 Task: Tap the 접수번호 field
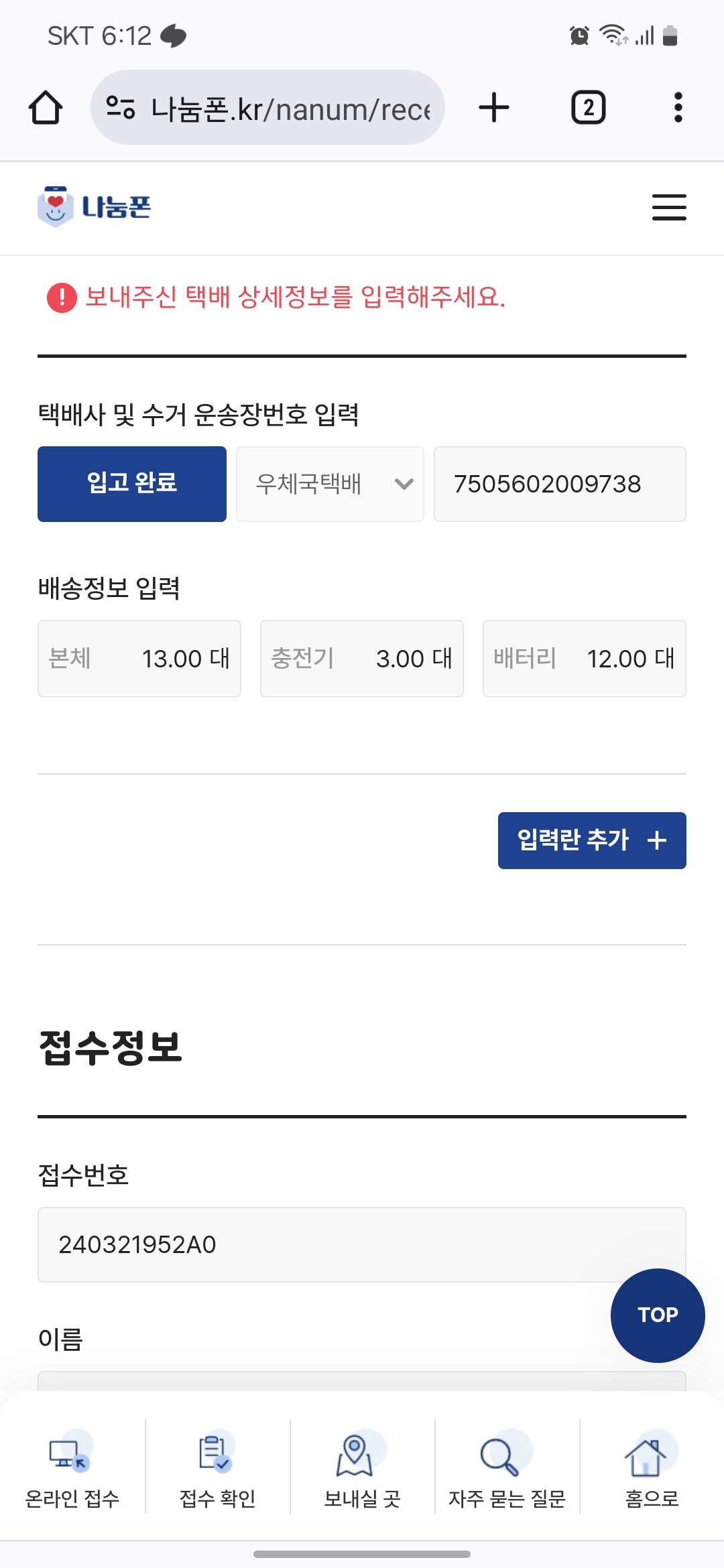pyautogui.click(x=362, y=1245)
